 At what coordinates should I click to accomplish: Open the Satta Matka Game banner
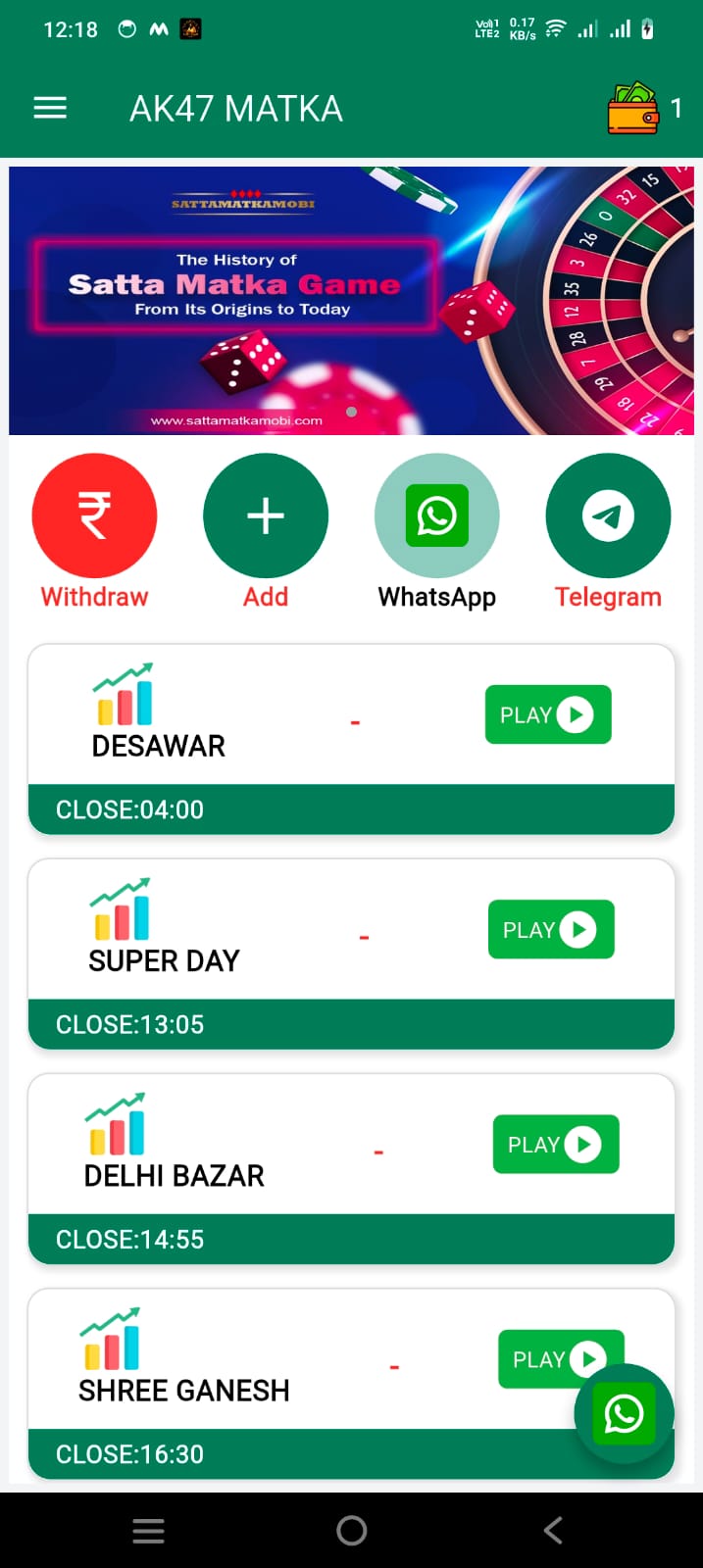click(351, 300)
